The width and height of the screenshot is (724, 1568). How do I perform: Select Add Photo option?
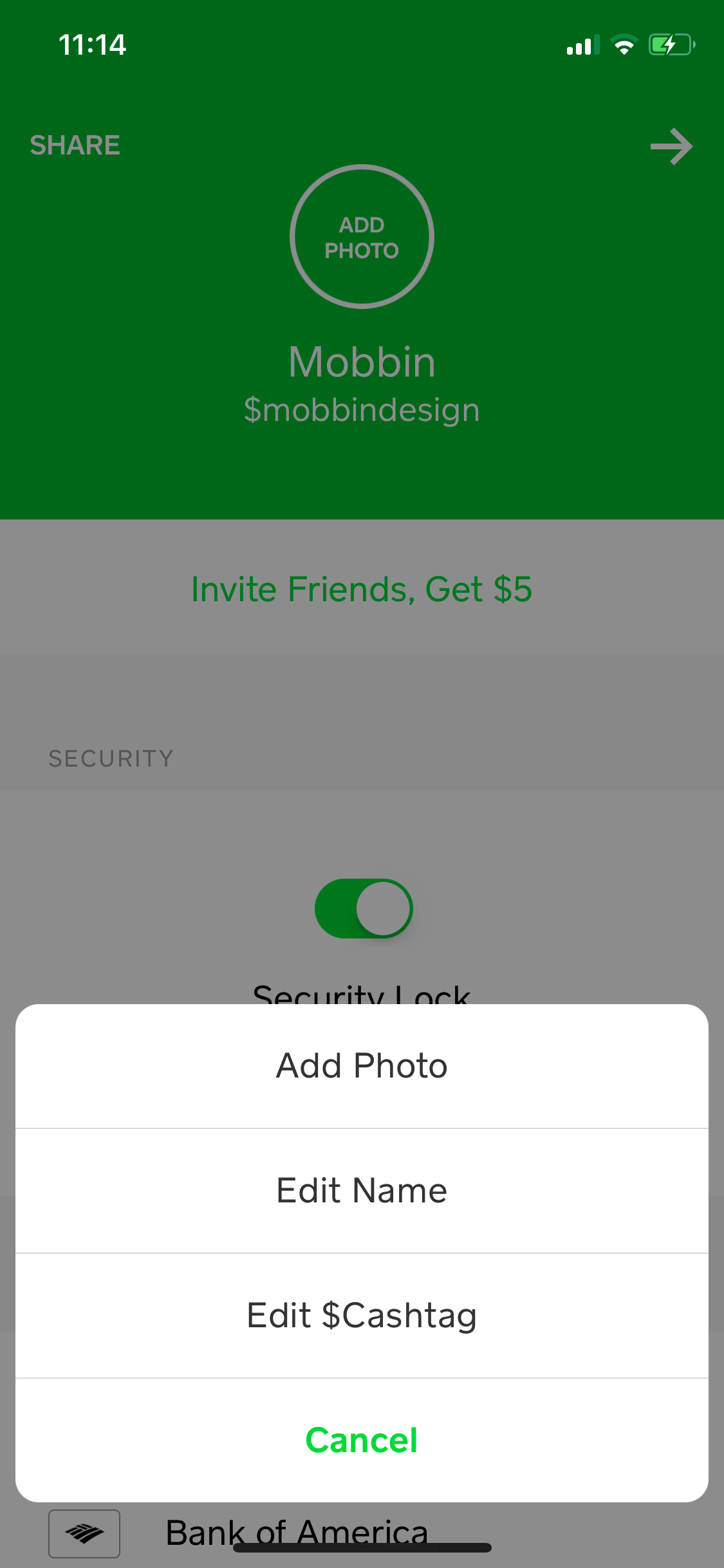[362, 1066]
